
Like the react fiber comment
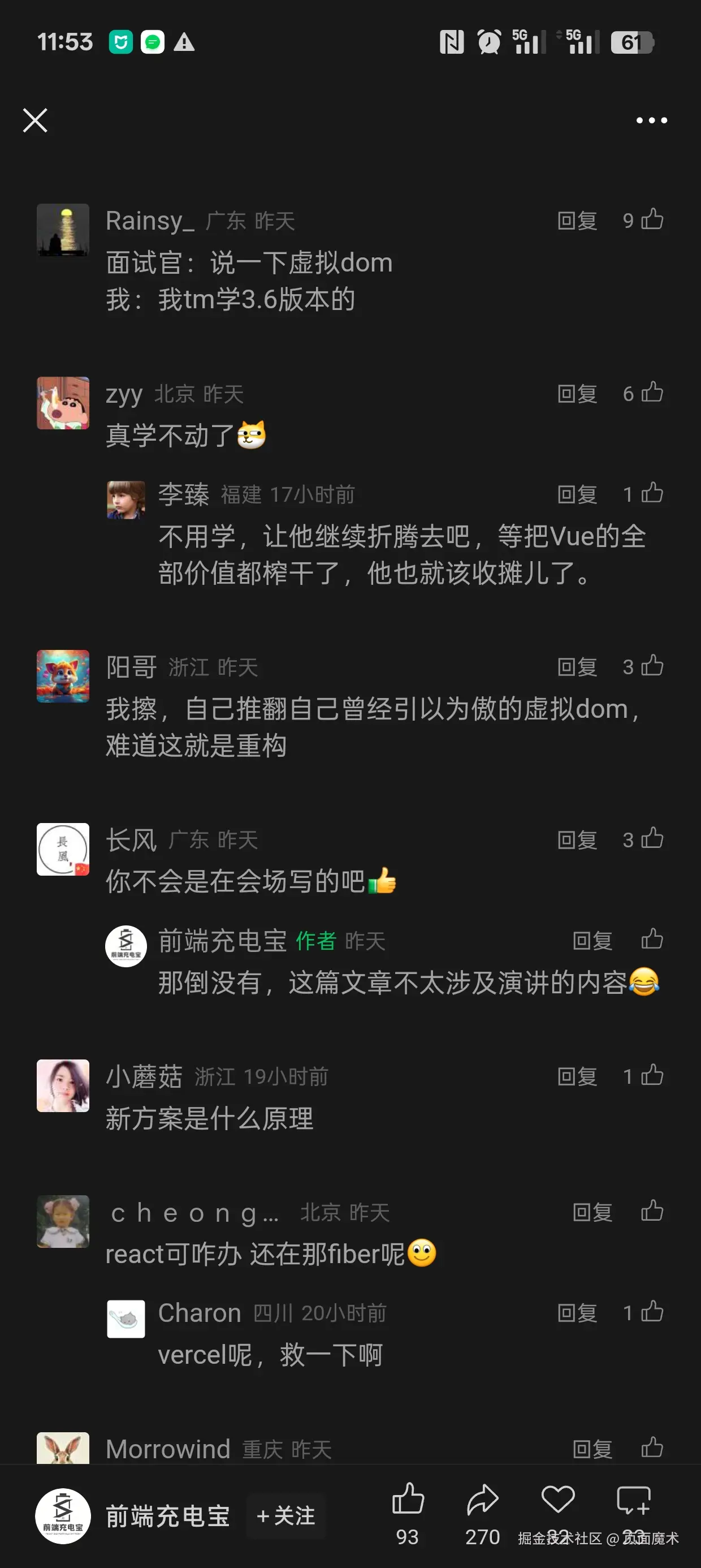click(652, 1211)
